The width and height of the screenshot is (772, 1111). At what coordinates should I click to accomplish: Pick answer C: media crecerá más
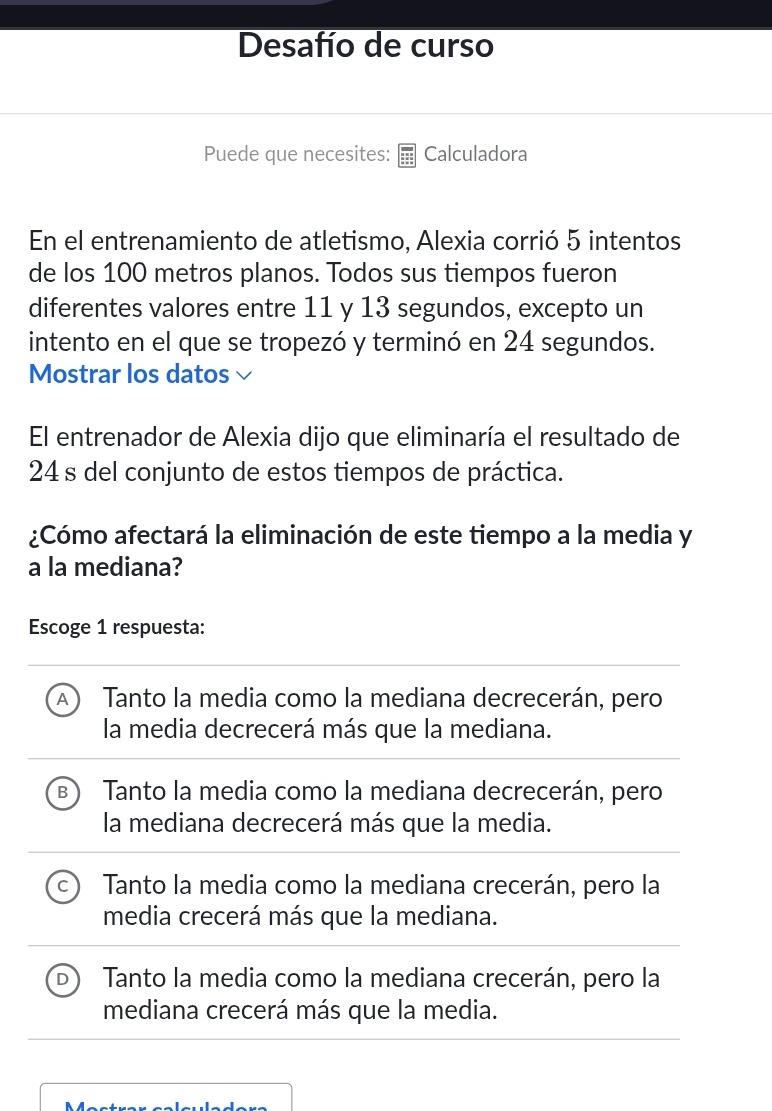click(x=62, y=885)
